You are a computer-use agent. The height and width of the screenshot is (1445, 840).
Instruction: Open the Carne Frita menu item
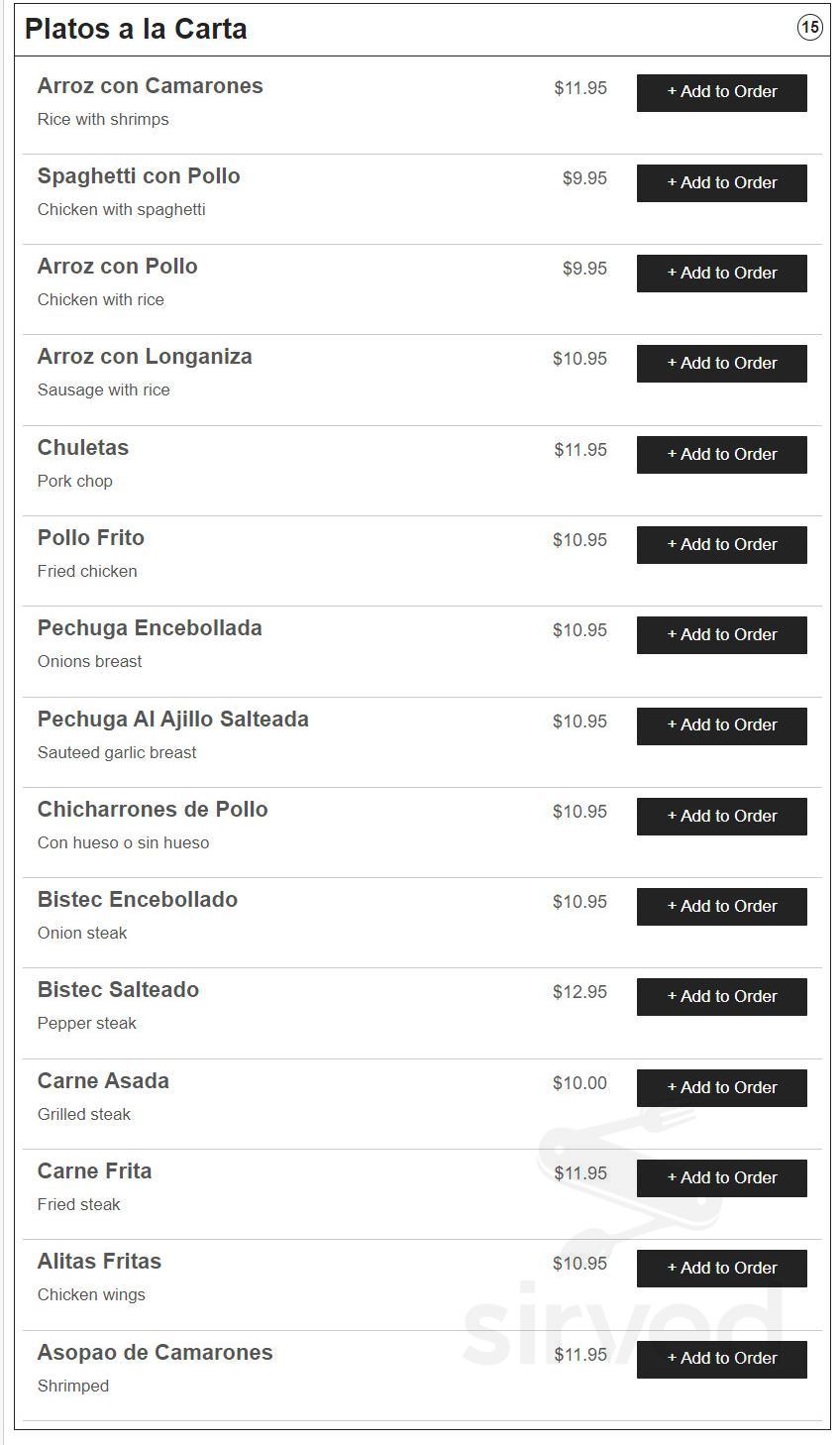pyautogui.click(x=94, y=1170)
